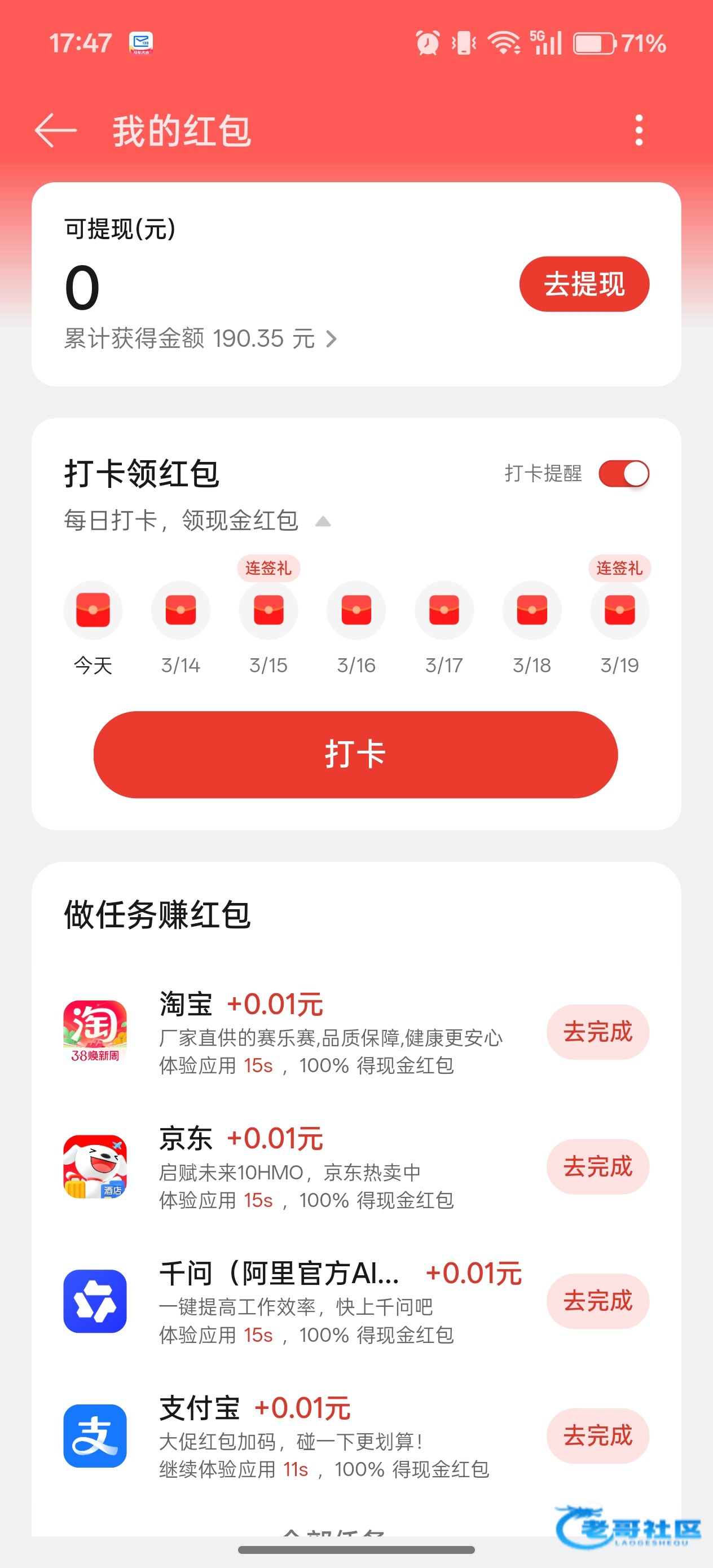Start the 千问 task with 去完成
Viewport: 713px width, 1568px height.
[x=597, y=1301]
